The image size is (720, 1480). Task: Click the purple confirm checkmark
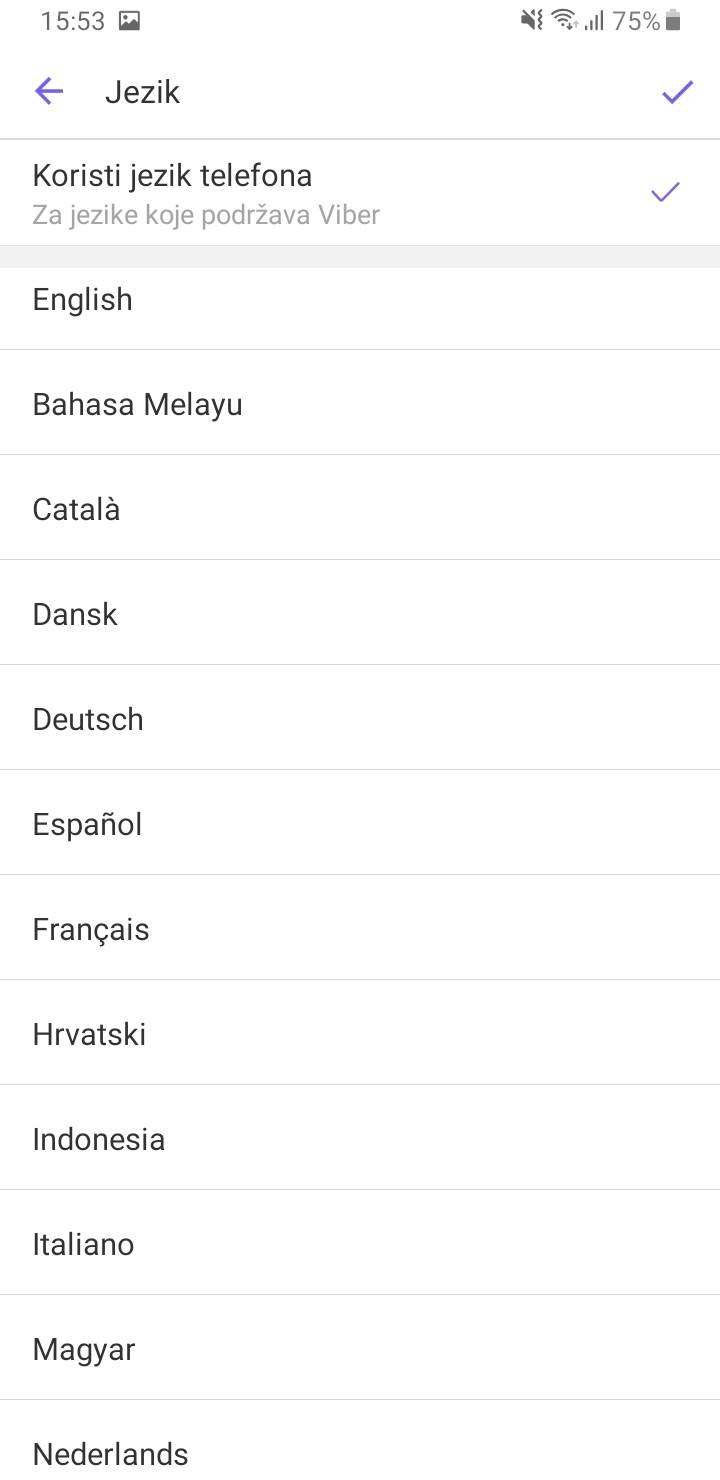676,91
